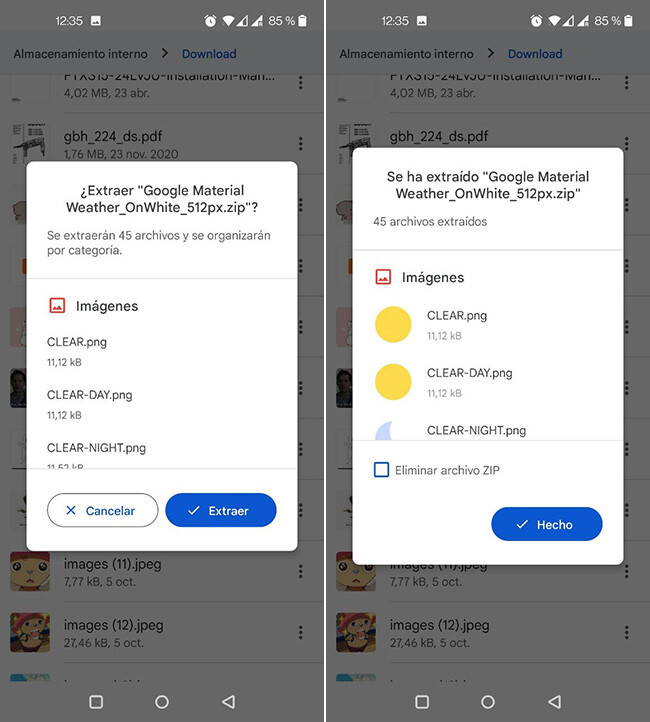Confirm with the Extraer button
Image resolution: width=650 pixels, height=722 pixels.
point(220,510)
